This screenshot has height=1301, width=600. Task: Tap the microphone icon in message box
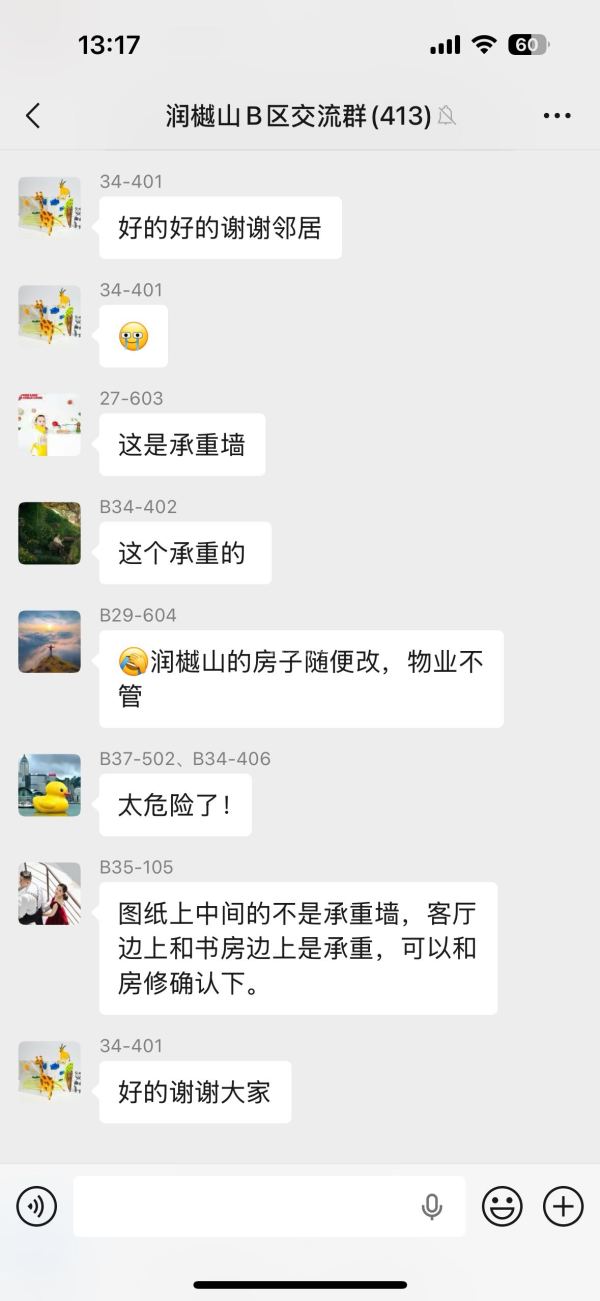tap(432, 1207)
